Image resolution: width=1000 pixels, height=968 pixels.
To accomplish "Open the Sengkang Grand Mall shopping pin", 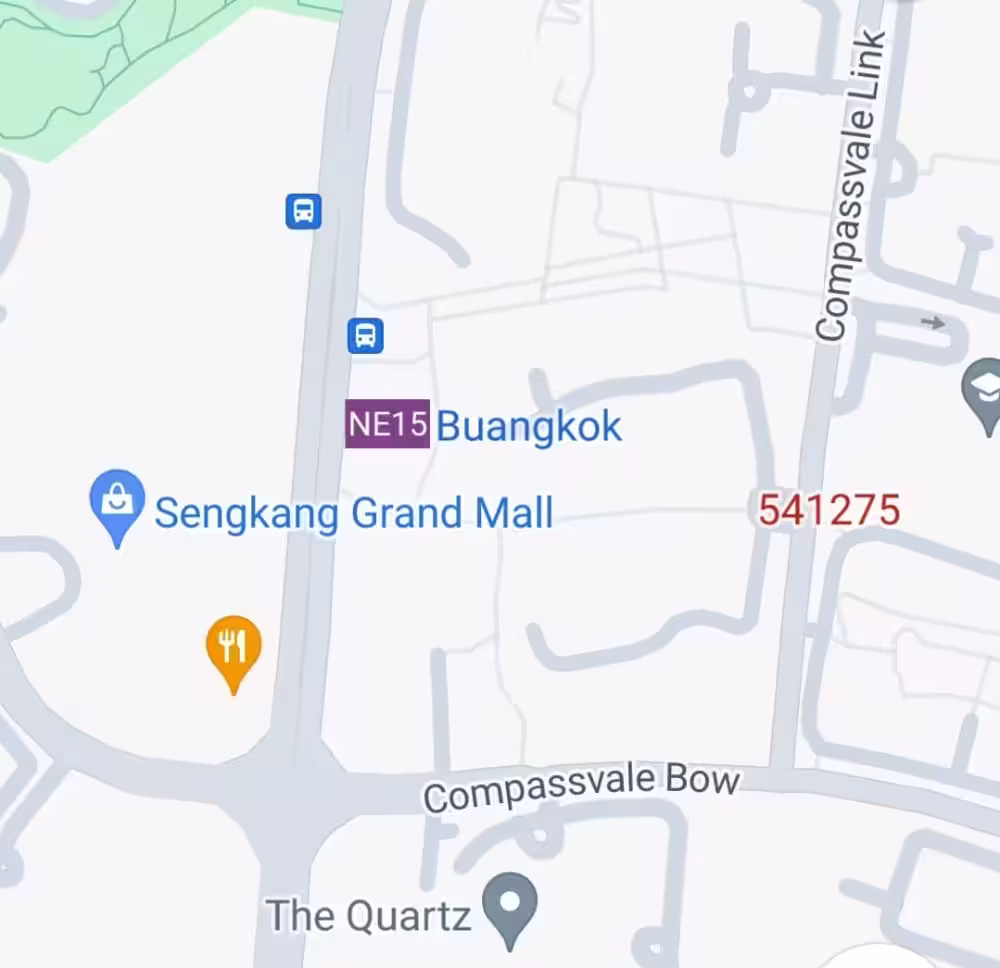I will [117, 503].
